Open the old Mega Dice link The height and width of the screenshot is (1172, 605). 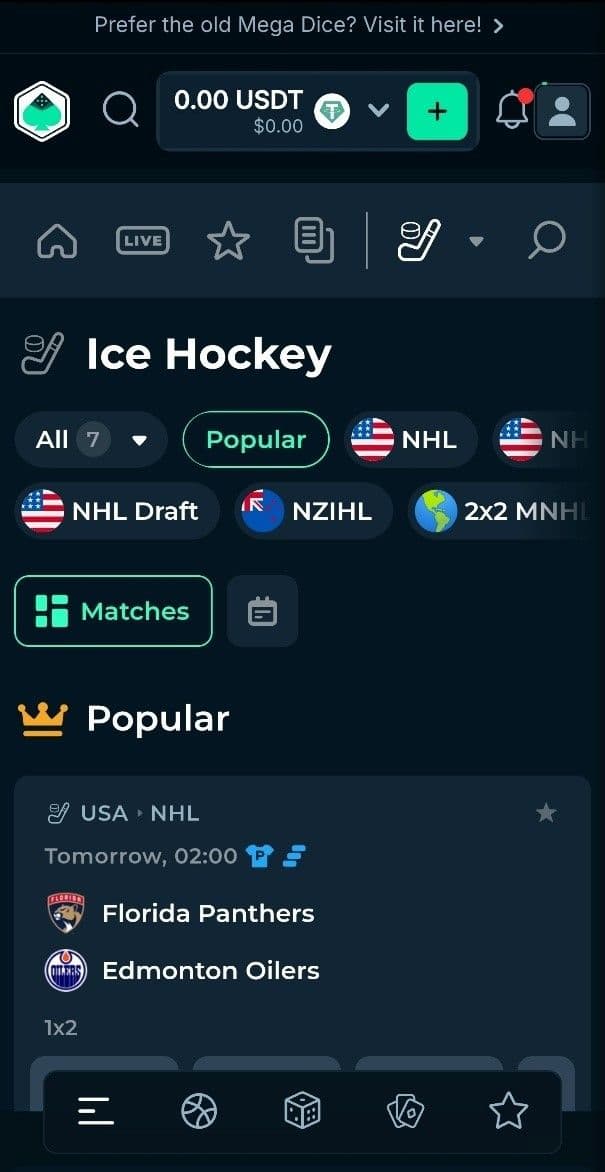299,25
